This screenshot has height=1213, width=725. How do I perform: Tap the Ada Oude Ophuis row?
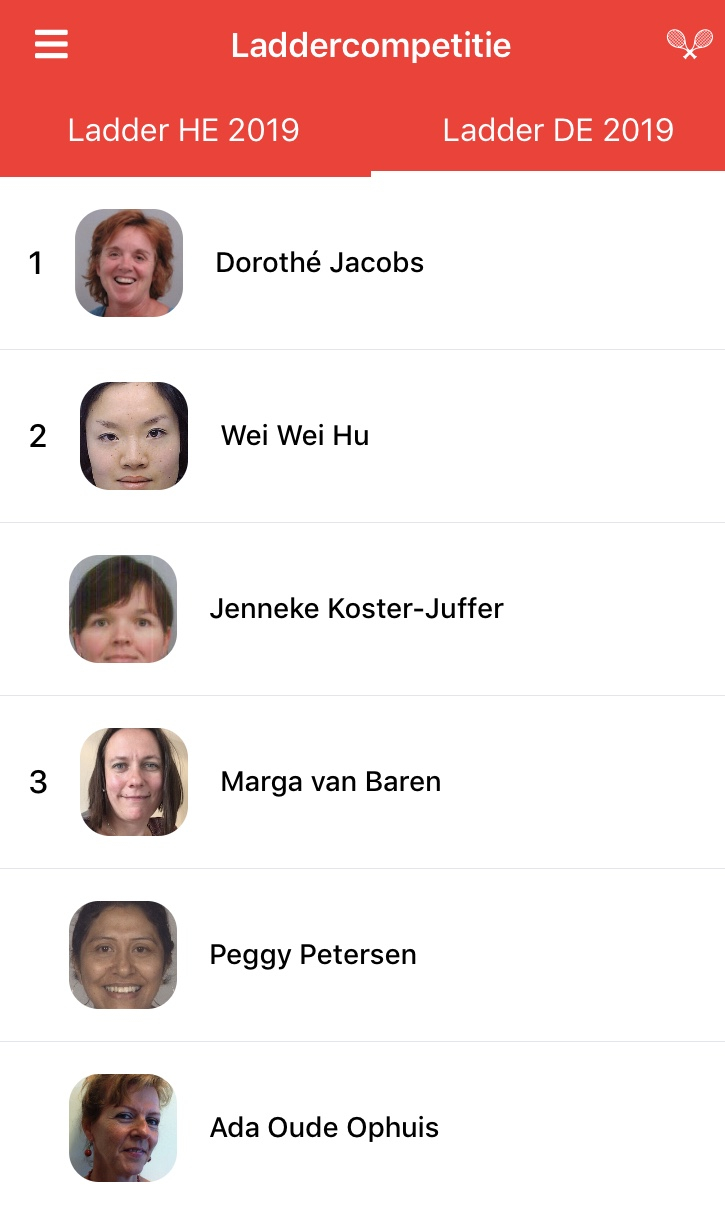coord(324,1128)
